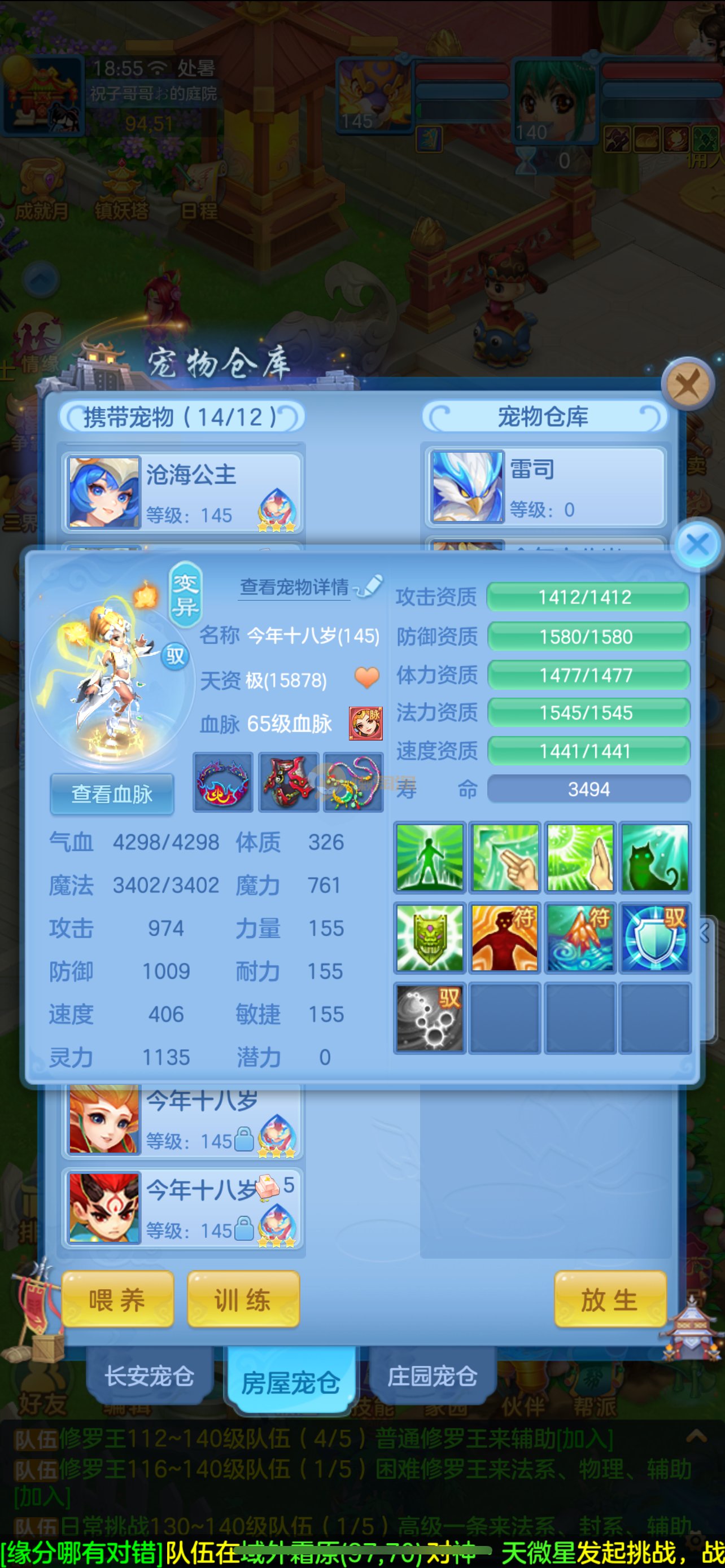
Task: Close the pet detail popup
Action: click(697, 544)
